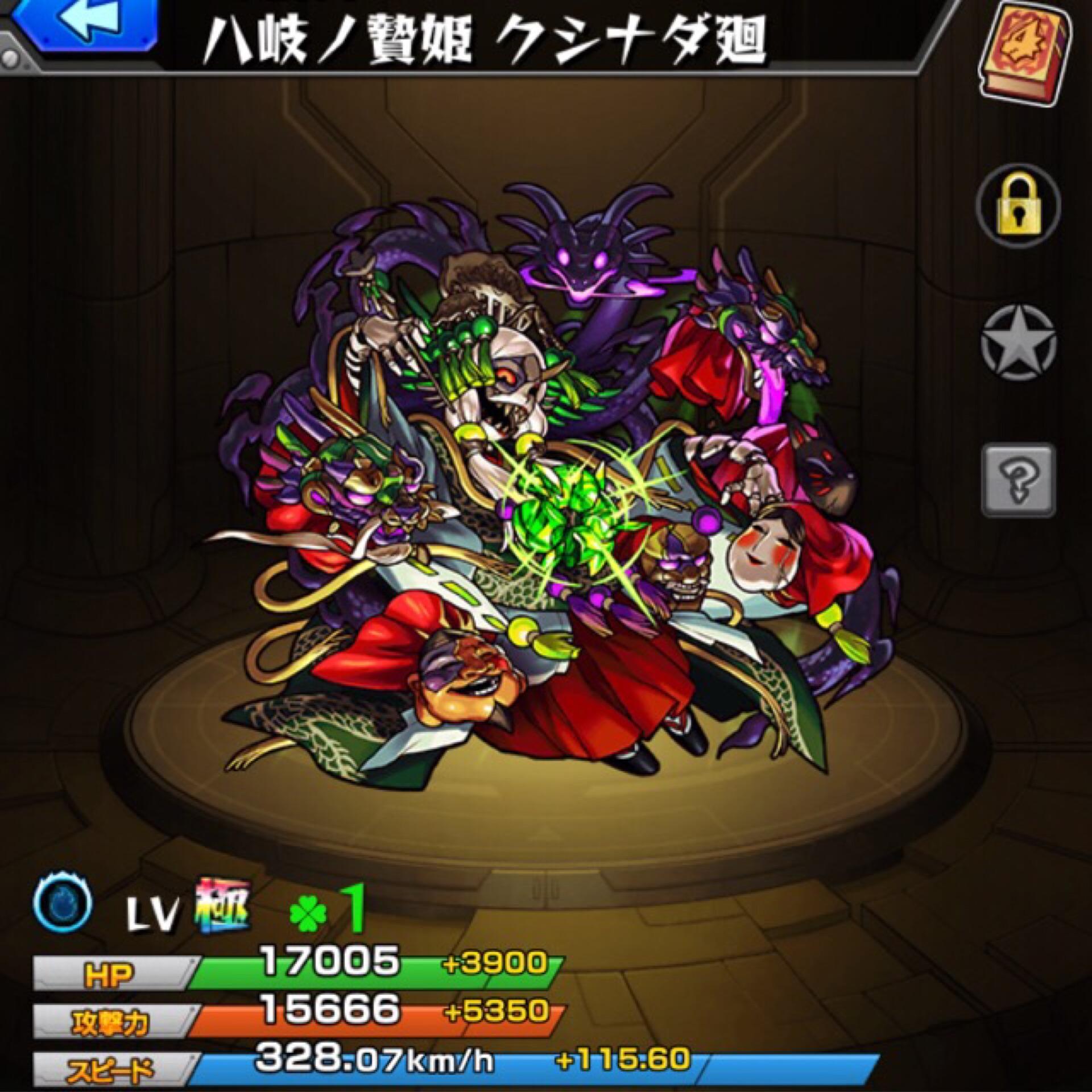Image resolution: width=1092 pixels, height=1092 pixels.
Task: Toggle the lock on this monster
Action: pos(1018,206)
